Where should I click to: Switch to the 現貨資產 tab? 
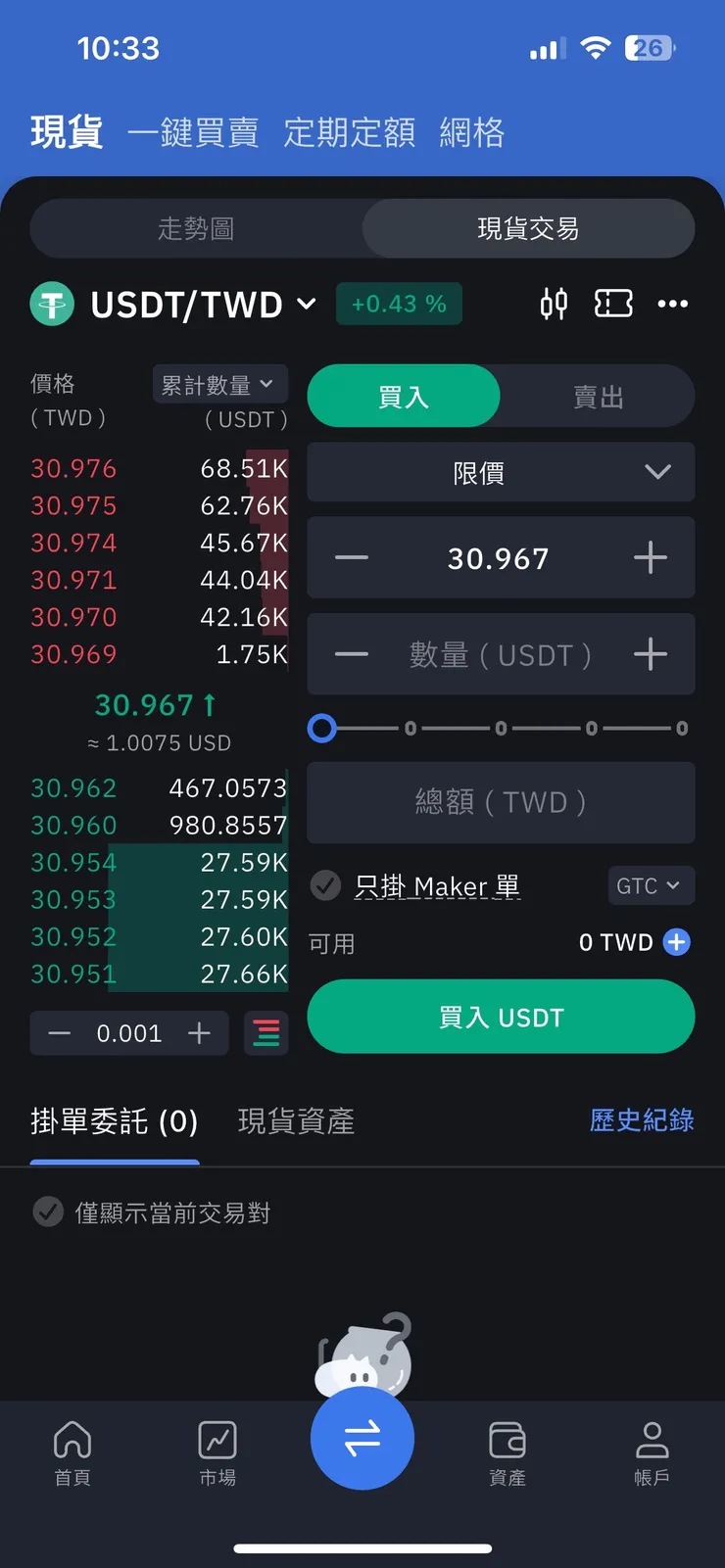(x=296, y=1121)
